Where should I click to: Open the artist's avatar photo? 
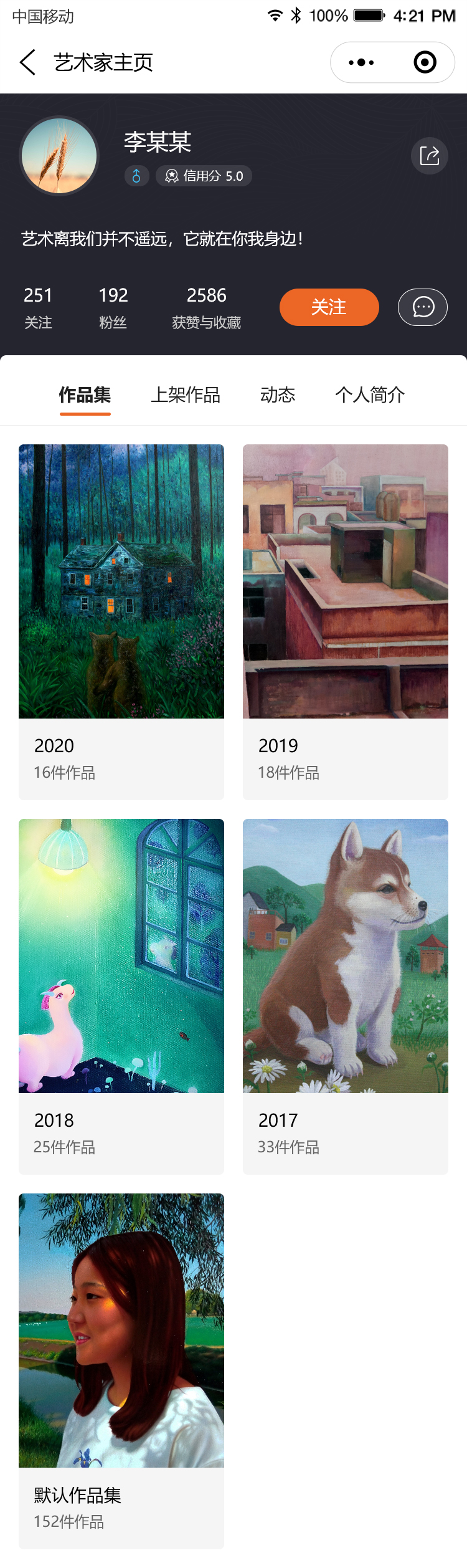(x=59, y=156)
